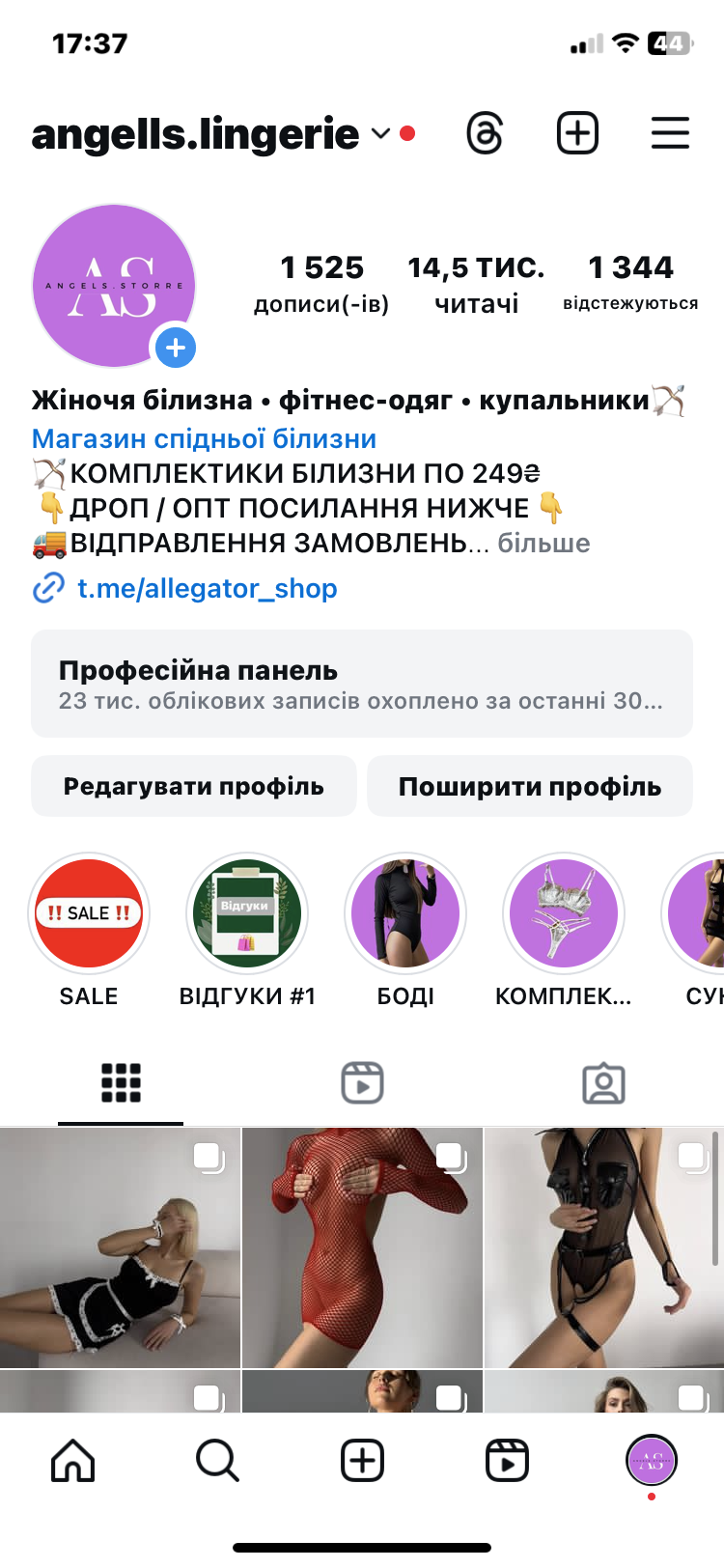Open Search in the bottom bar
Viewport: 724px width, 1568px height.
217,1460
